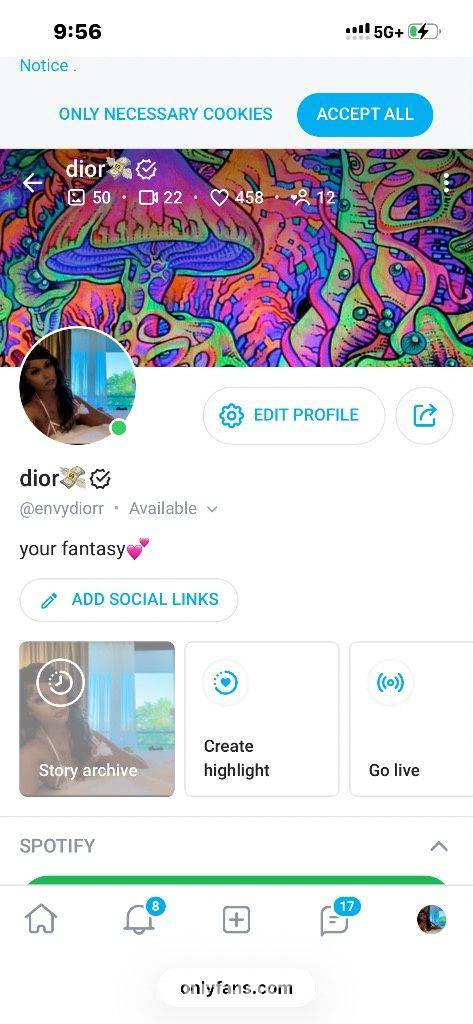The image size is (473, 1024).
Task: Open Edit Profile
Action: click(294, 415)
